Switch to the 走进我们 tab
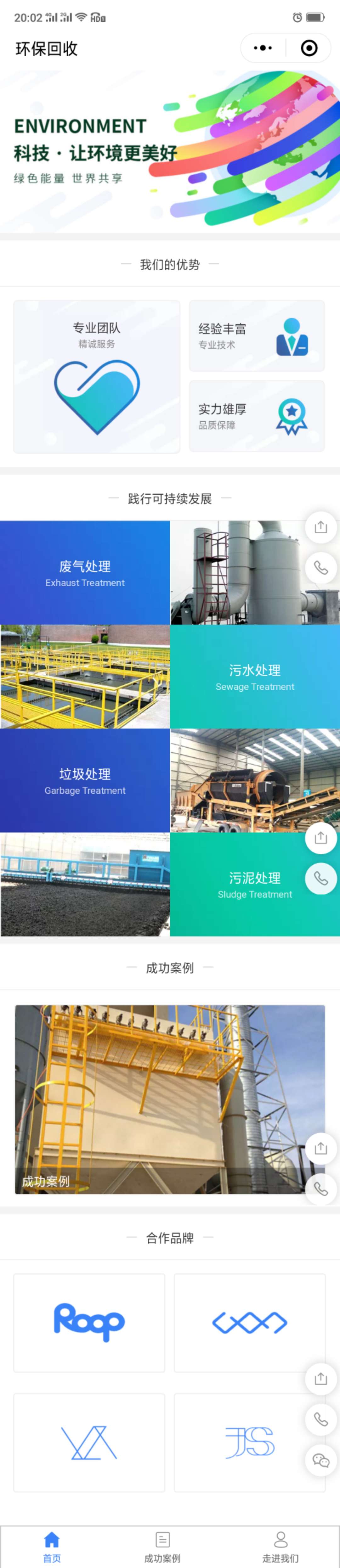Viewport: 340px width, 1568px height. coord(280,1546)
